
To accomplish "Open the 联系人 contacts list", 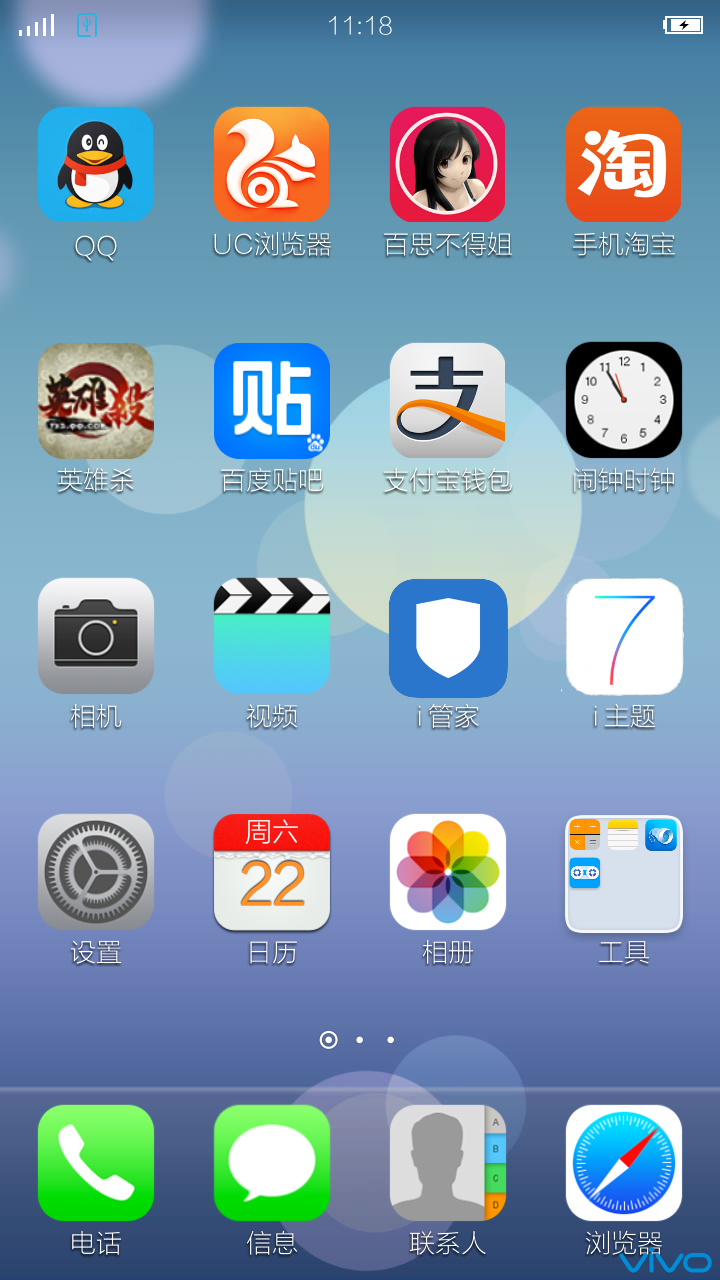I will click(447, 1163).
